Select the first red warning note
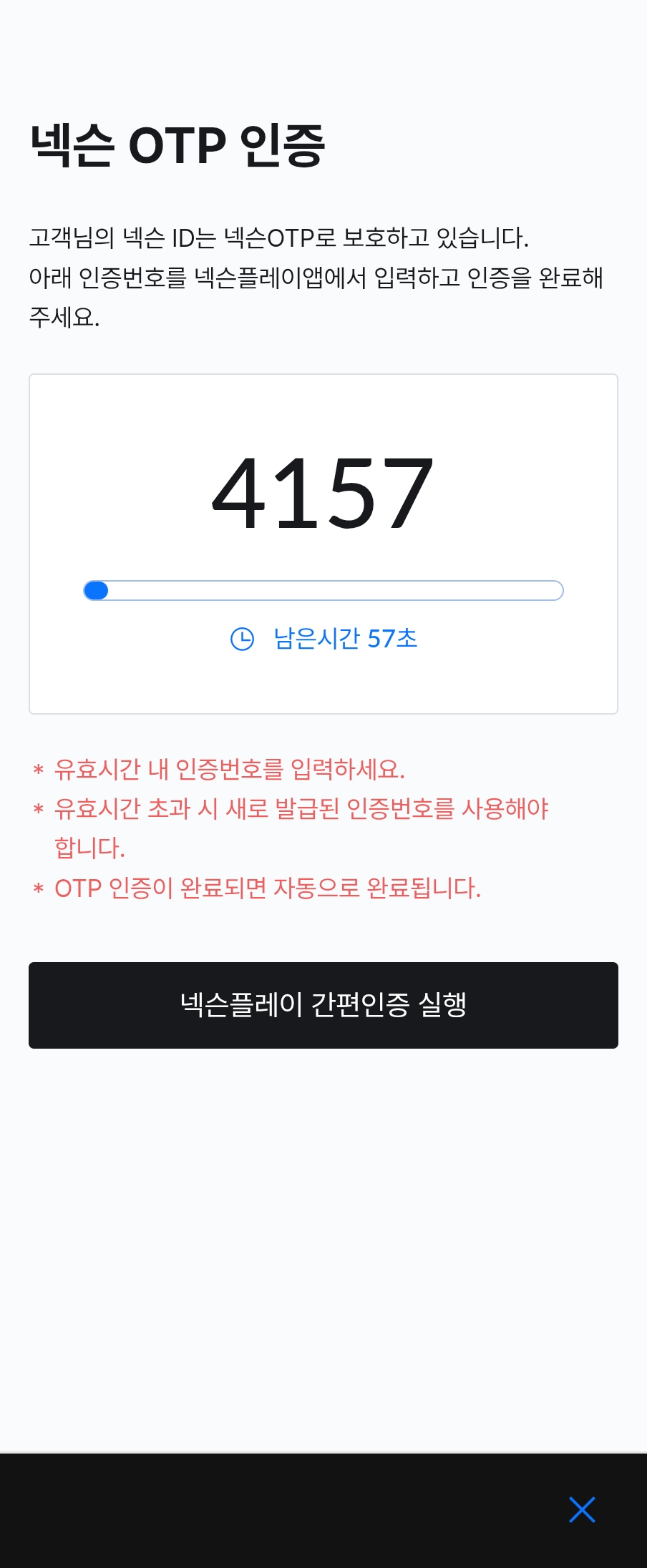647x1568 pixels. tap(229, 770)
